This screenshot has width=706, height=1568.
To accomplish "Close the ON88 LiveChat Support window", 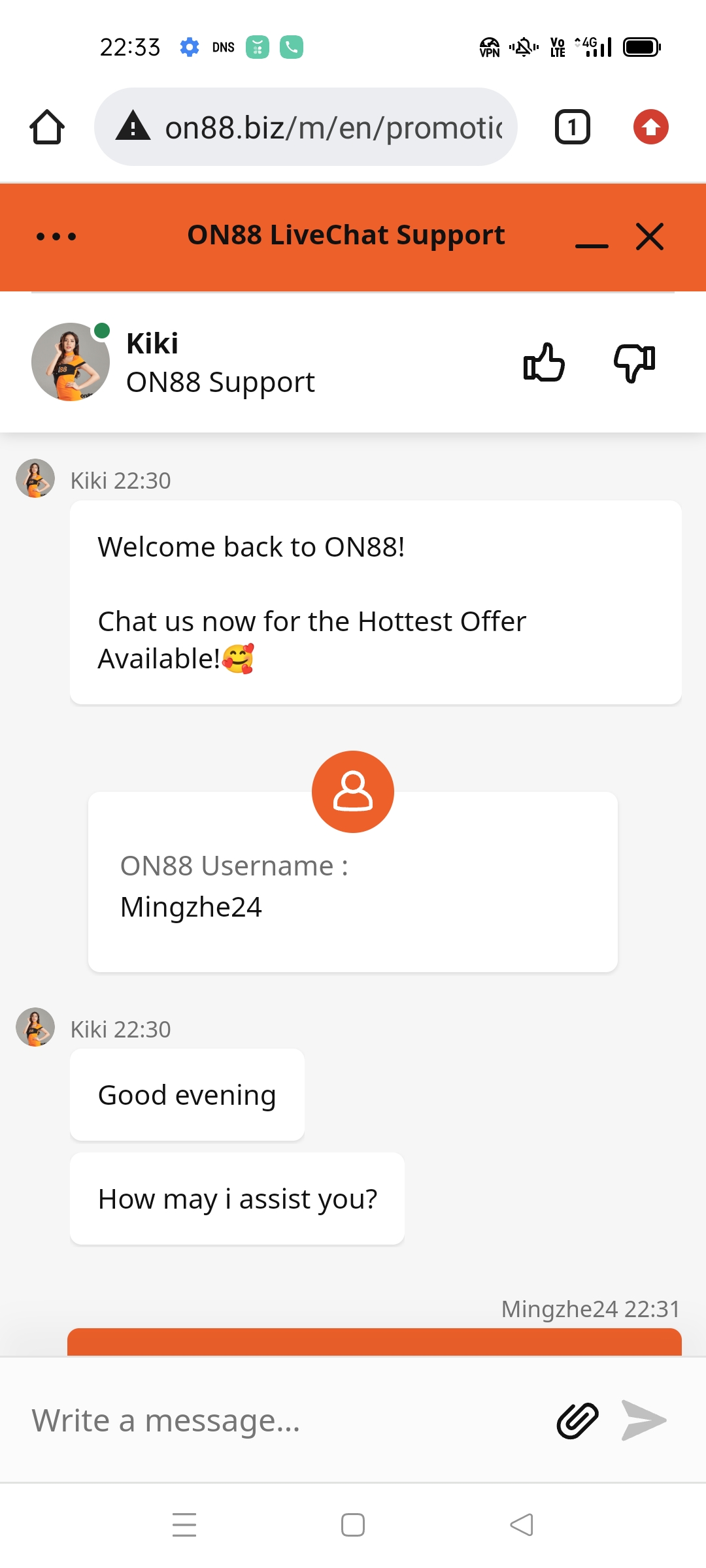I will [x=650, y=237].
